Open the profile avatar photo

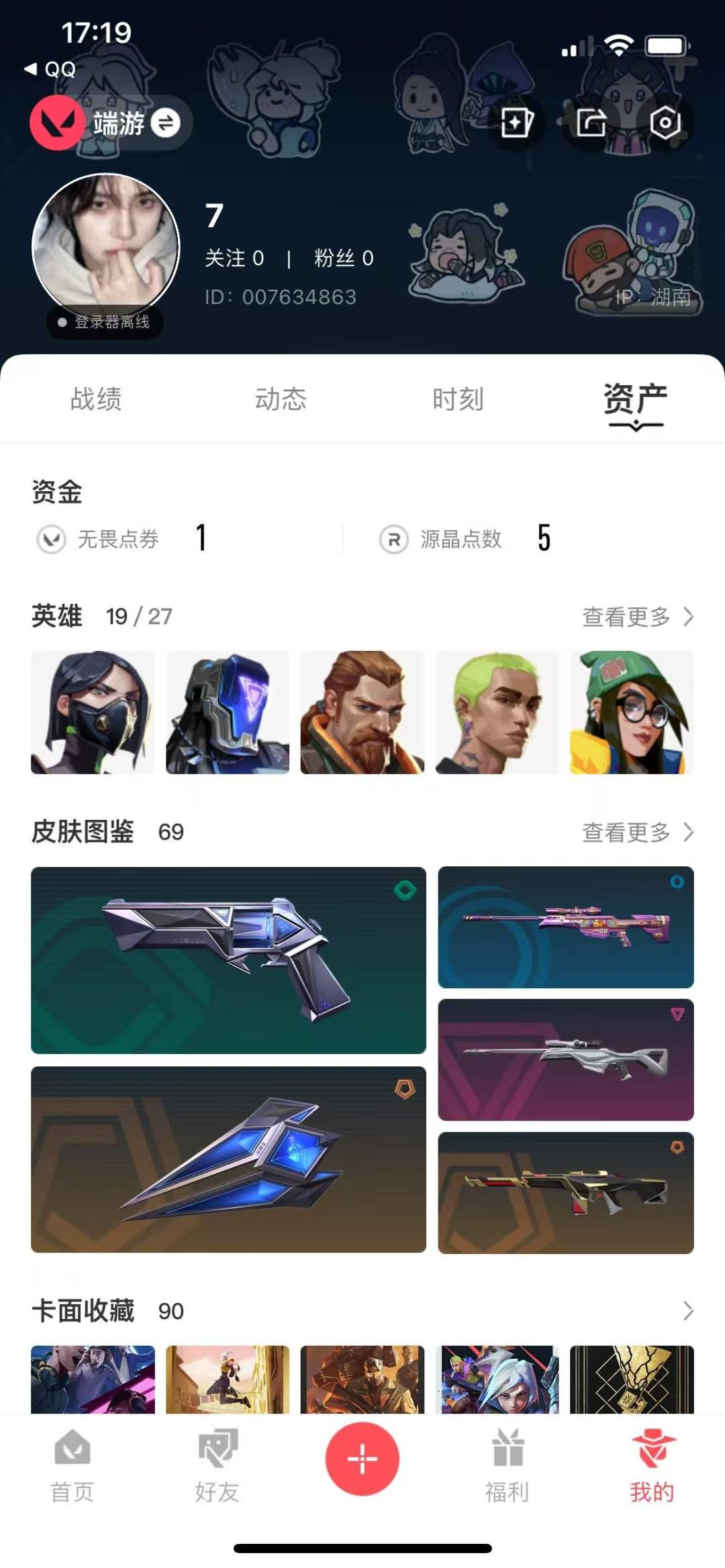click(106, 246)
